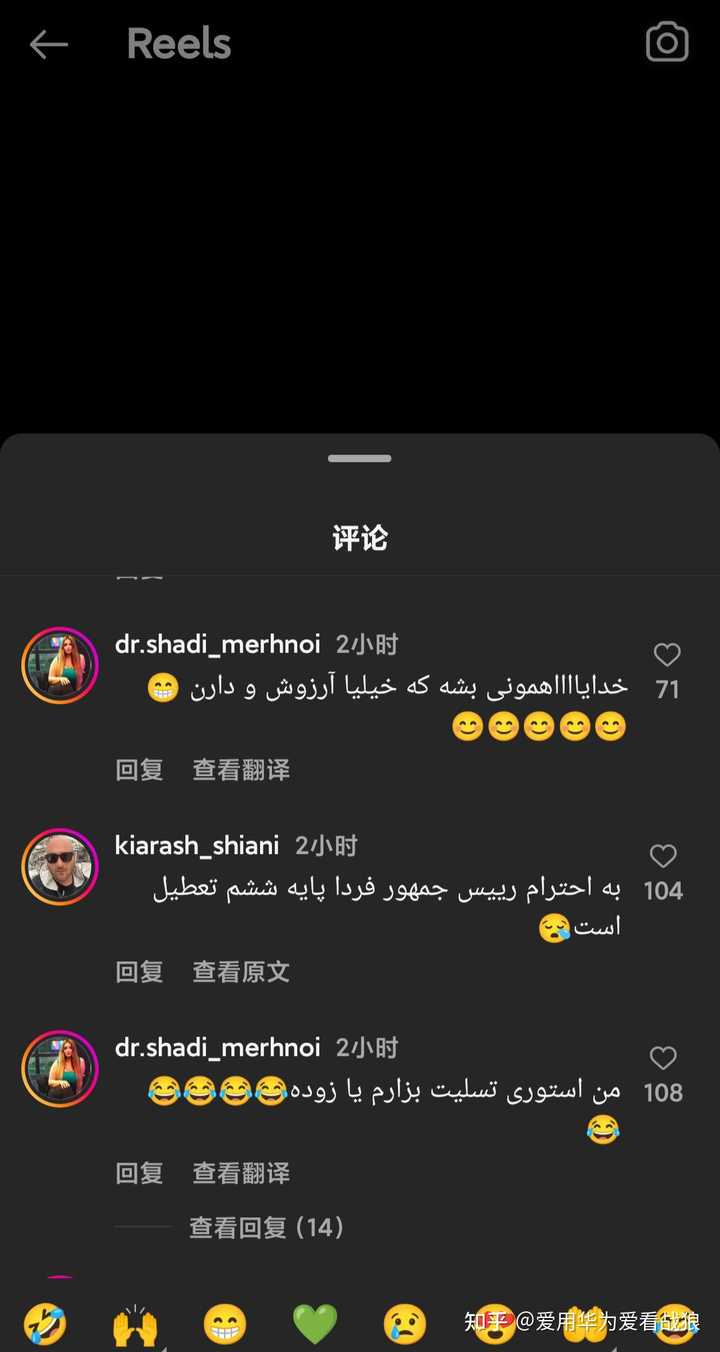Reply to the comment with 71 likes
The width and height of the screenshot is (720, 1352).
pos(139,770)
